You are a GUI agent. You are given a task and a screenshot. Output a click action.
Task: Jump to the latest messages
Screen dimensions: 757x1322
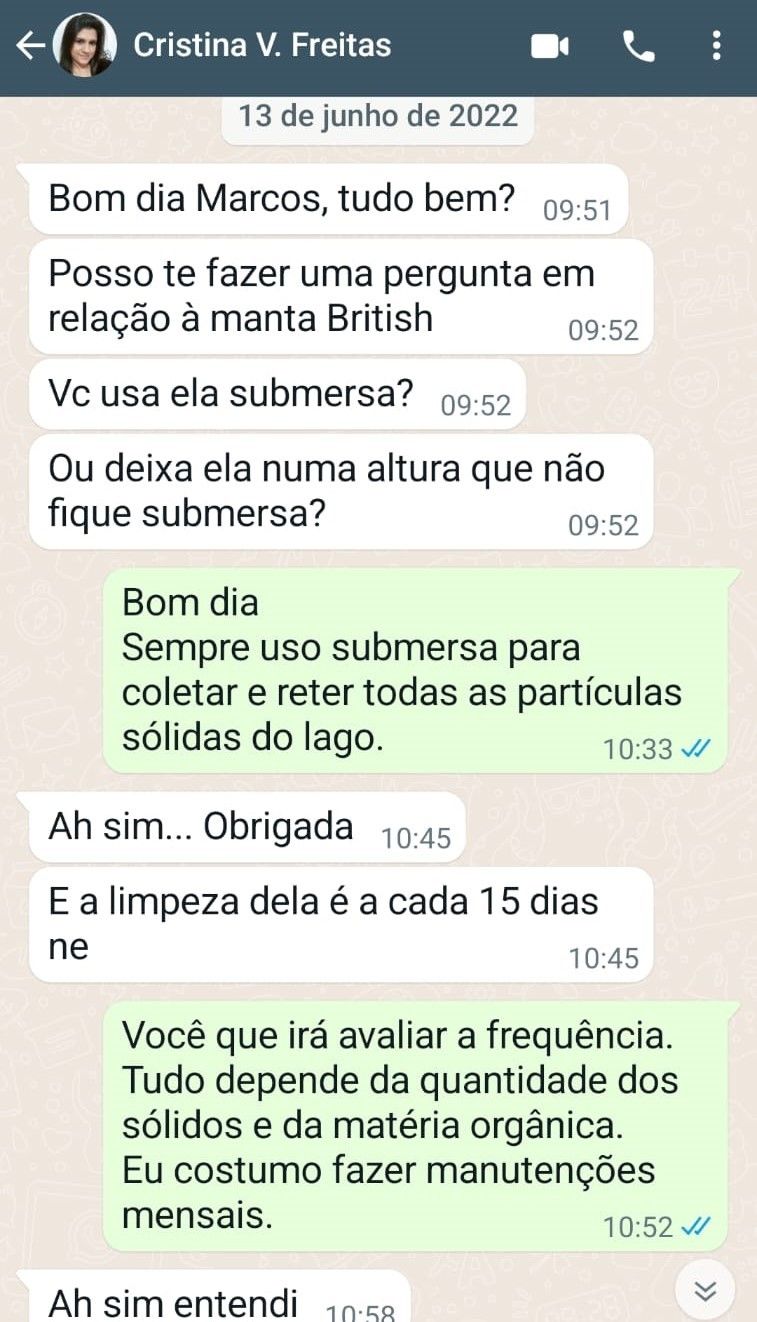click(706, 1291)
